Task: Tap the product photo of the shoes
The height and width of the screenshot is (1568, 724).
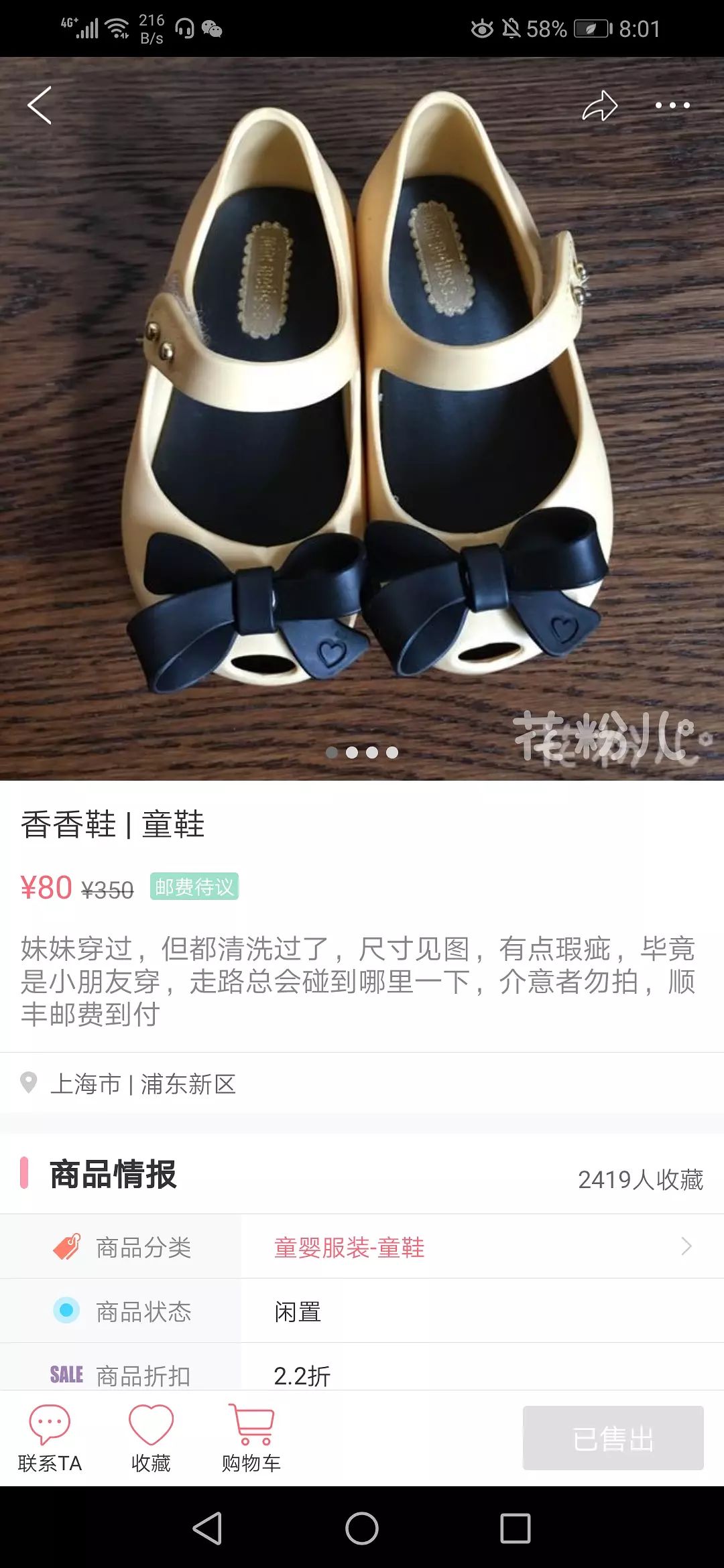Action: (x=362, y=415)
